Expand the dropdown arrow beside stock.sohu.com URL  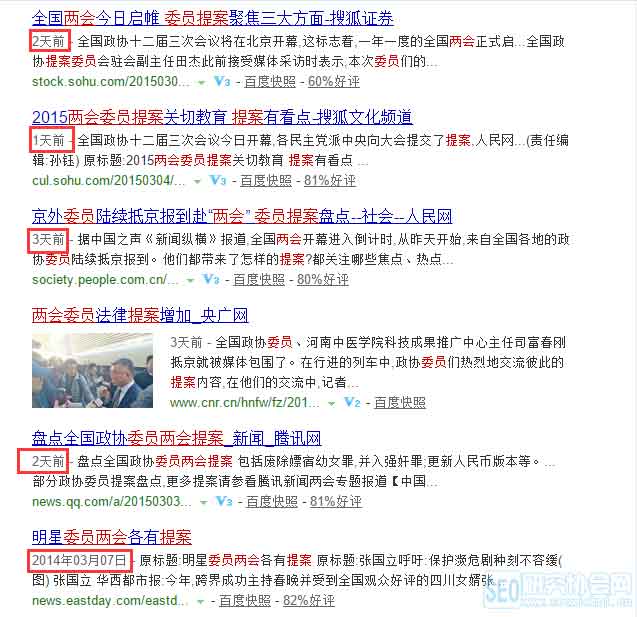(x=201, y=82)
